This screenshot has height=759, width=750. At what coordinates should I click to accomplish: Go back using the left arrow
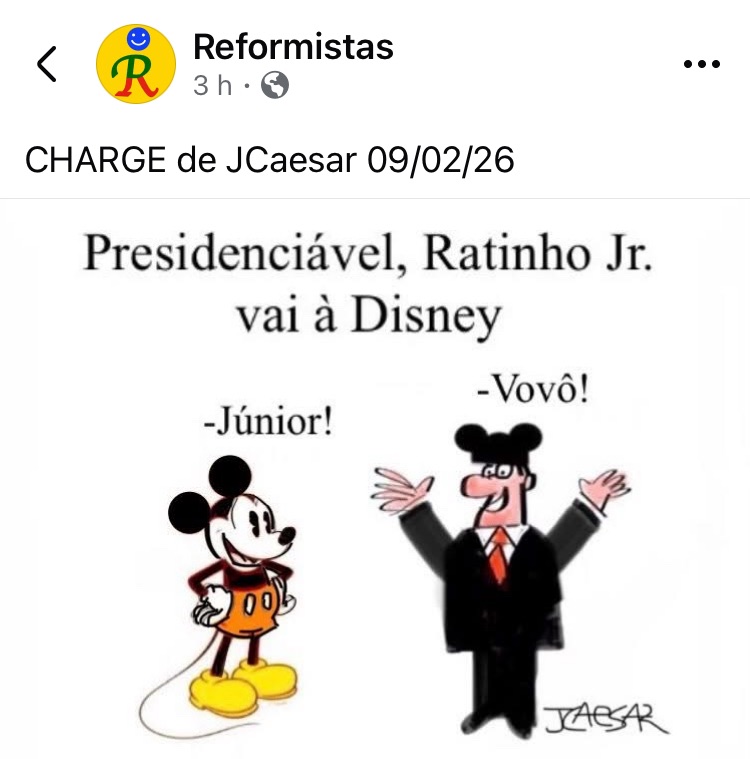pos(46,64)
